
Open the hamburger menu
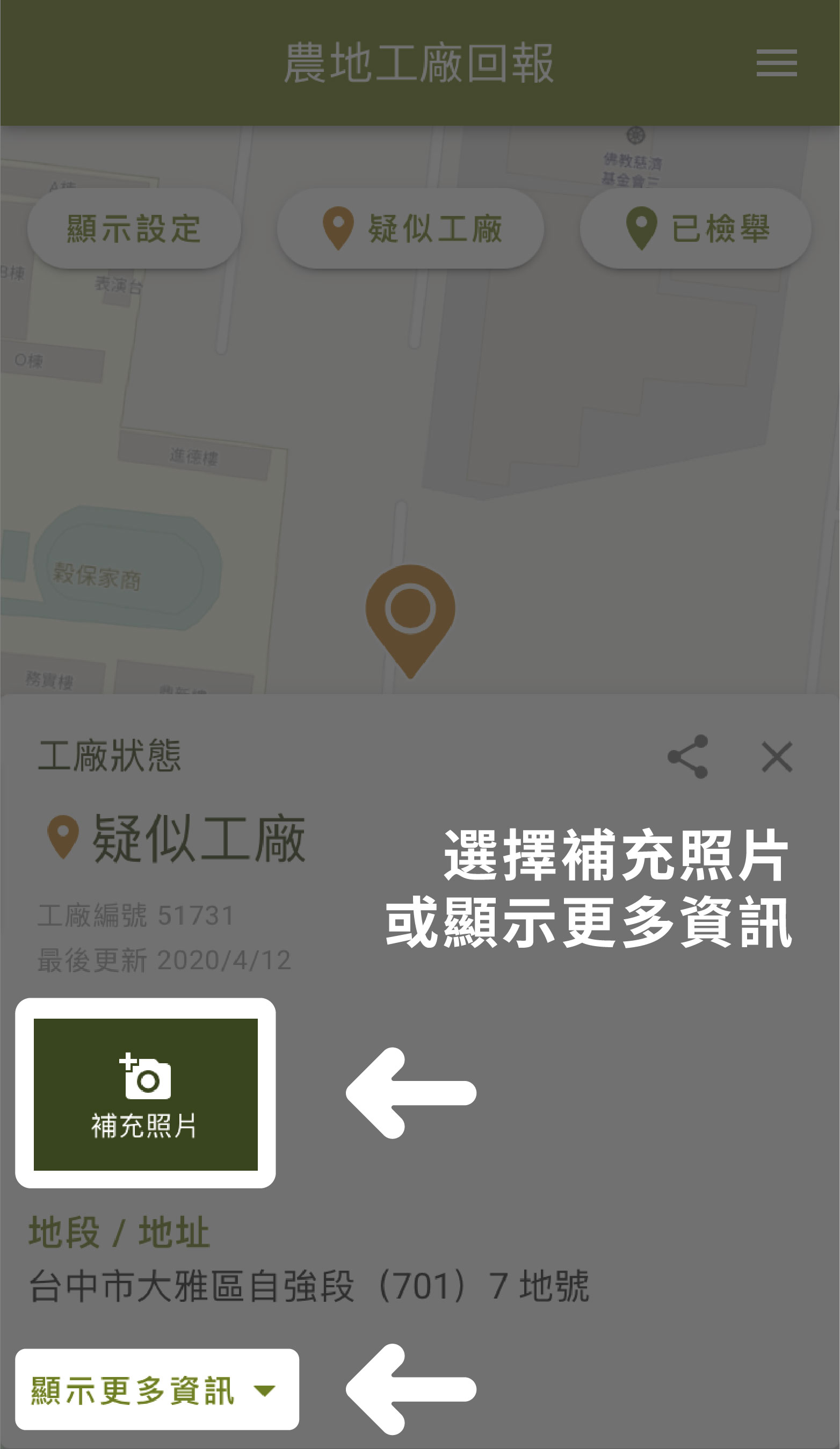(776, 63)
